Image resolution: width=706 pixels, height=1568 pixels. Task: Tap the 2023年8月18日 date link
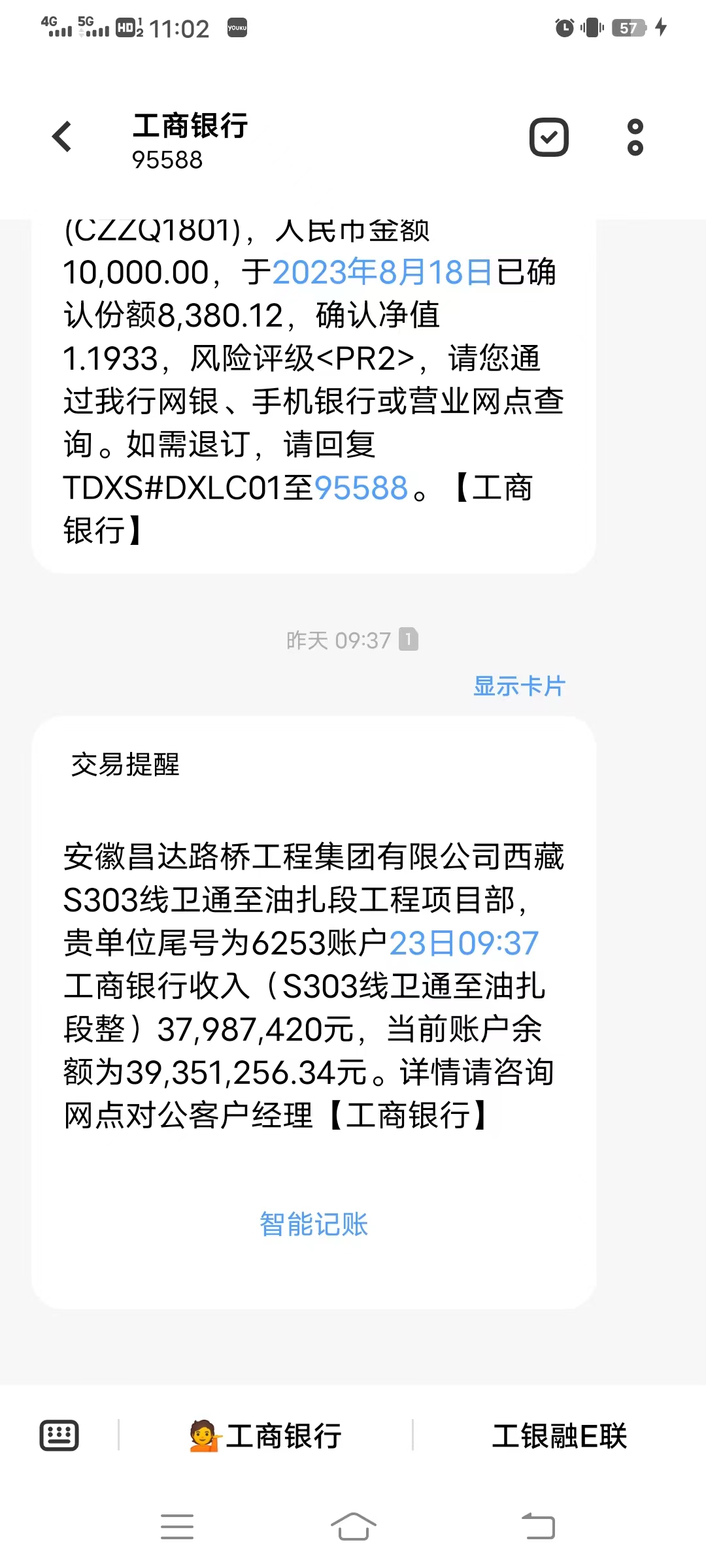tap(382, 272)
